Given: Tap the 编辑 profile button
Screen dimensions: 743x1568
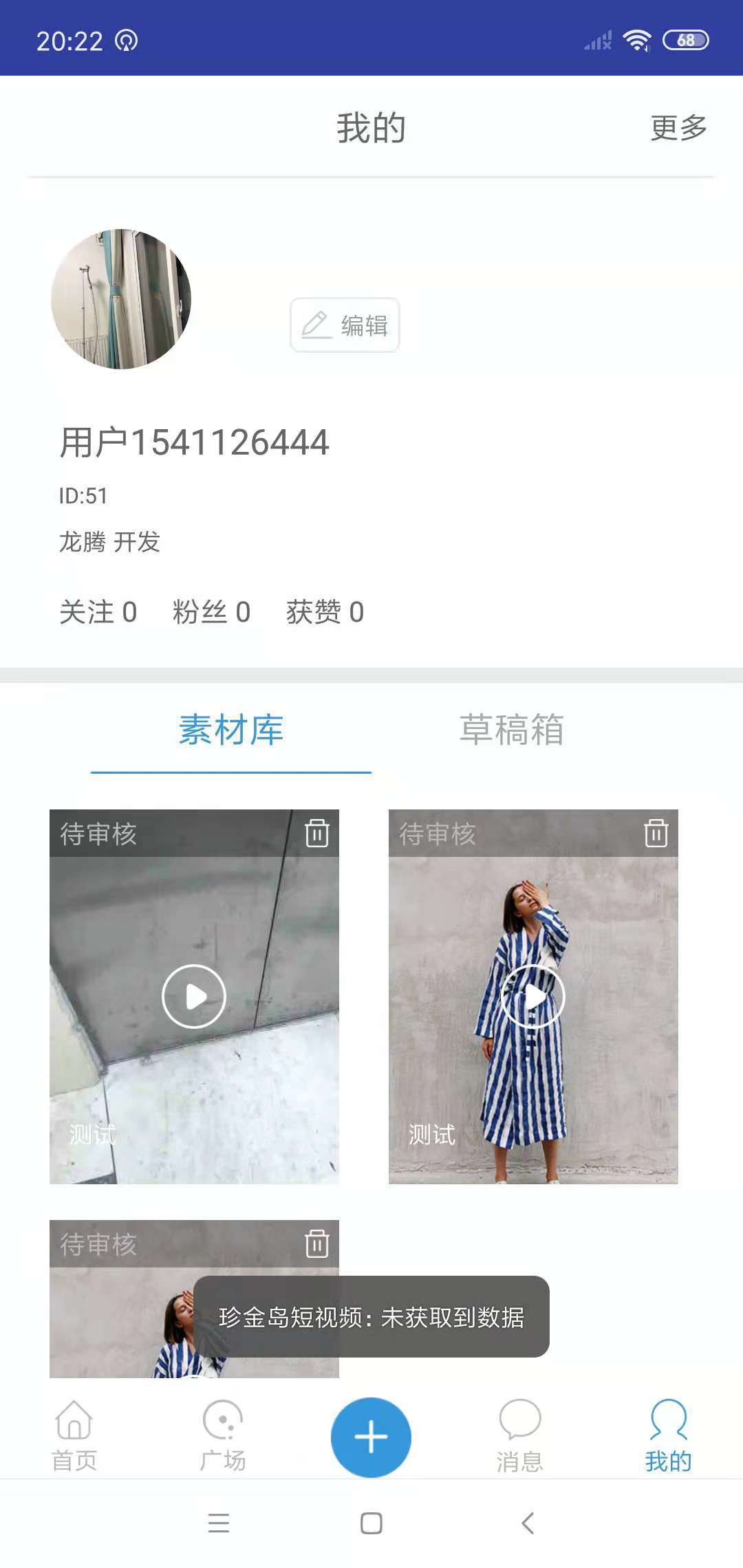Looking at the screenshot, I should tap(345, 325).
